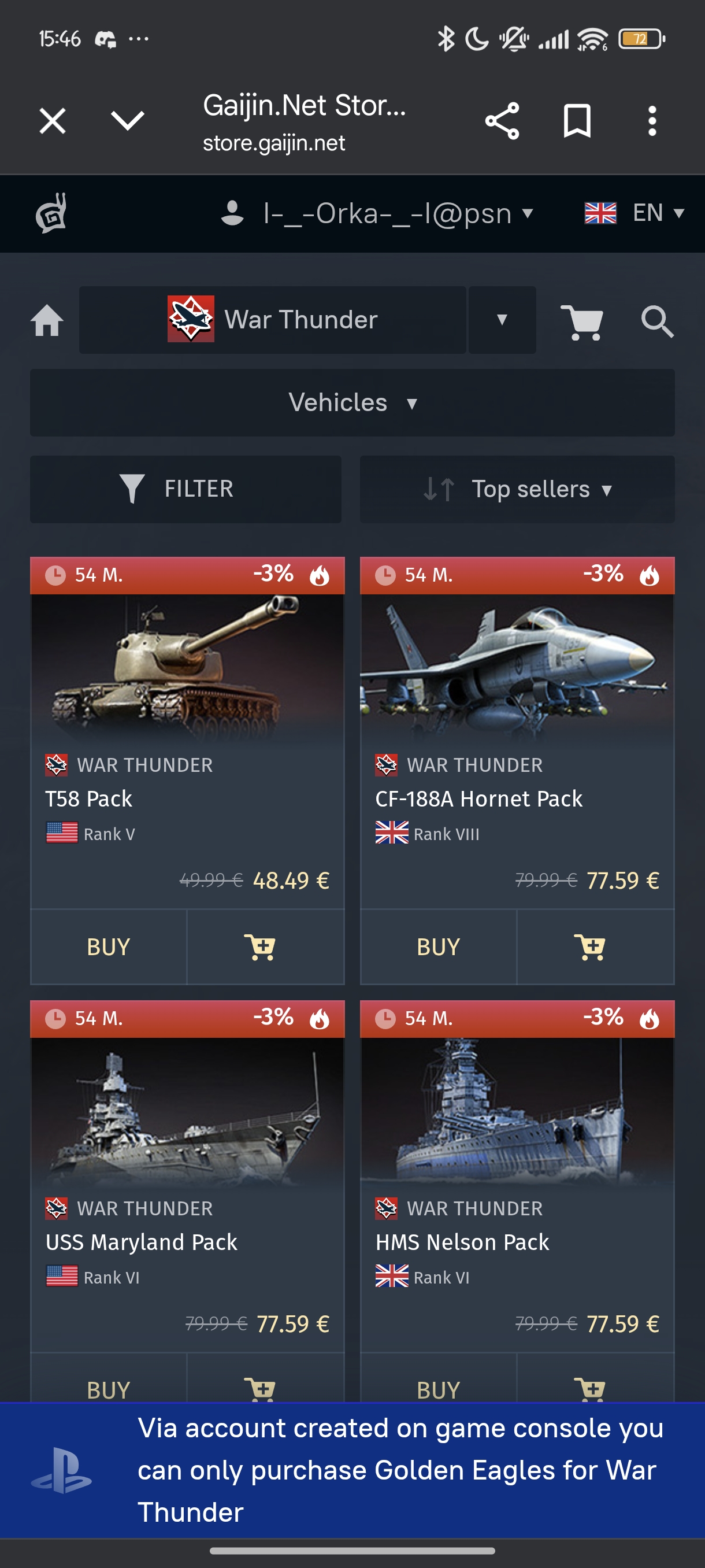Open the FILTER options

click(x=185, y=489)
